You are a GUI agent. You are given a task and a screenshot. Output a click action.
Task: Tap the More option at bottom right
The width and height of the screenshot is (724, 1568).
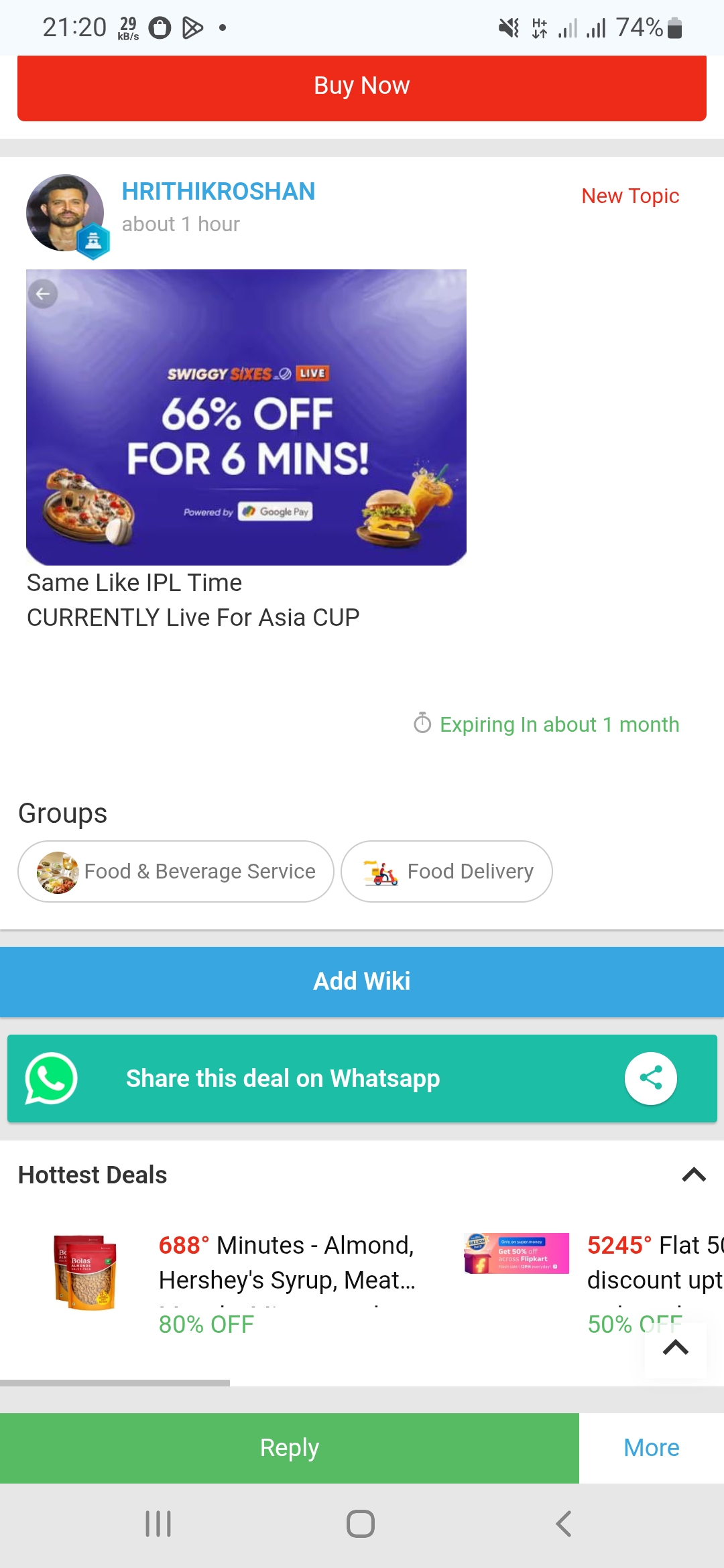pos(650,1447)
